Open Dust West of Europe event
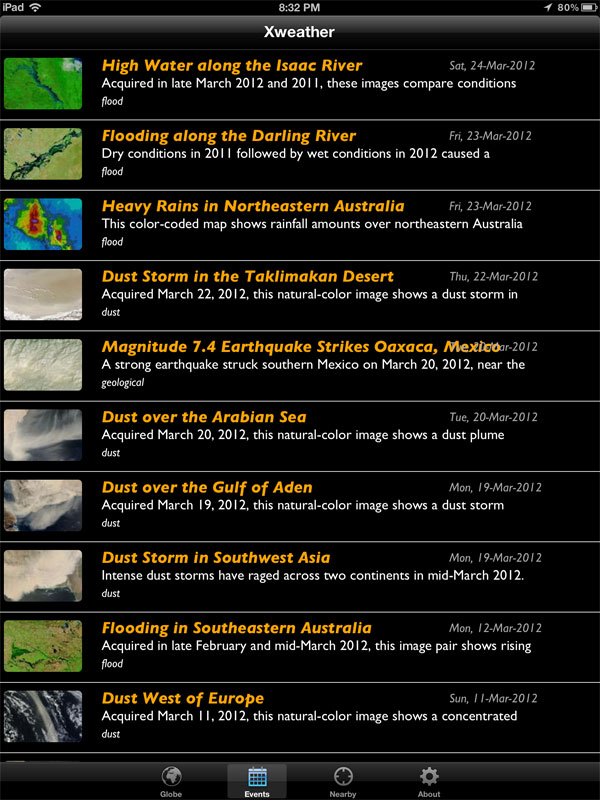The height and width of the screenshot is (800, 600). [300, 715]
